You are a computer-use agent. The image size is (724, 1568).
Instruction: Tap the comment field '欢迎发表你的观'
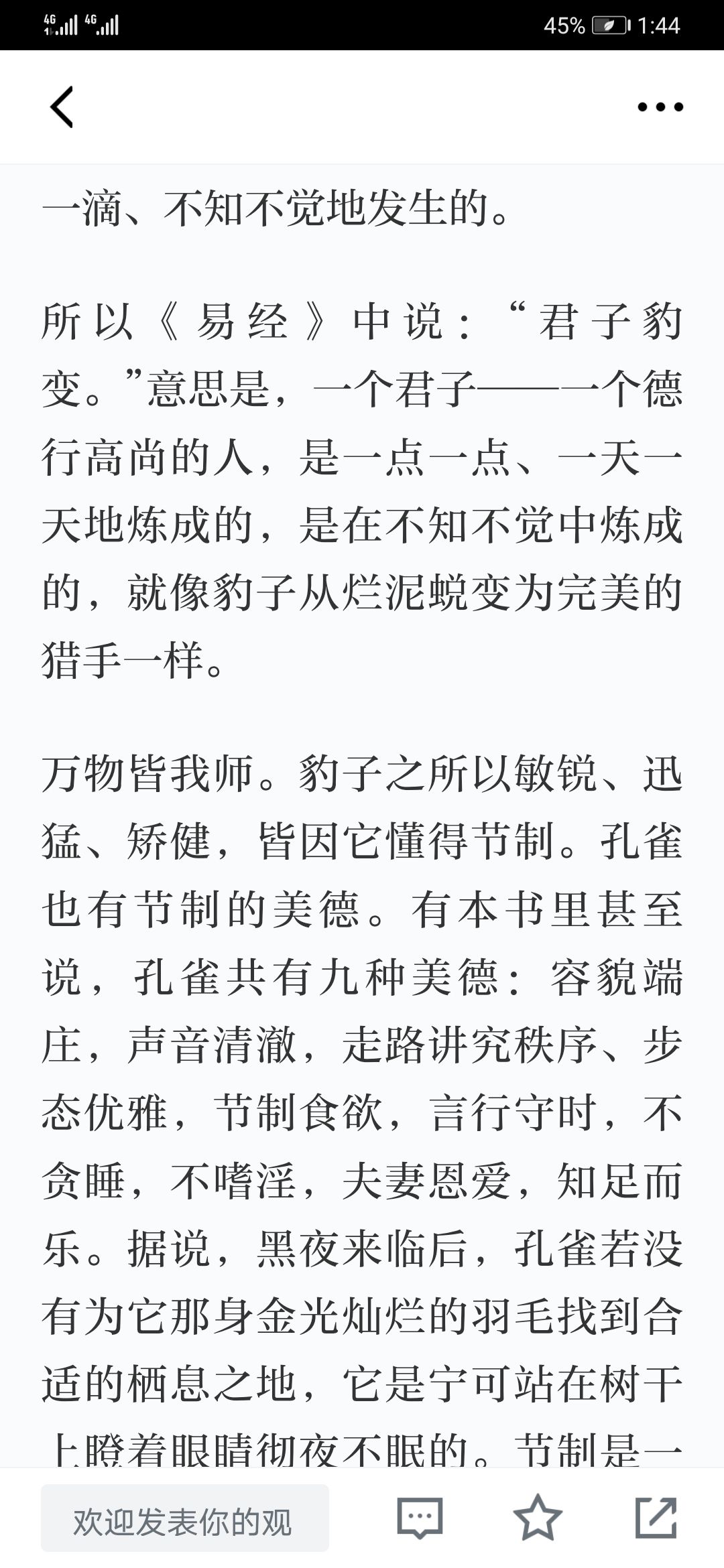click(185, 1518)
